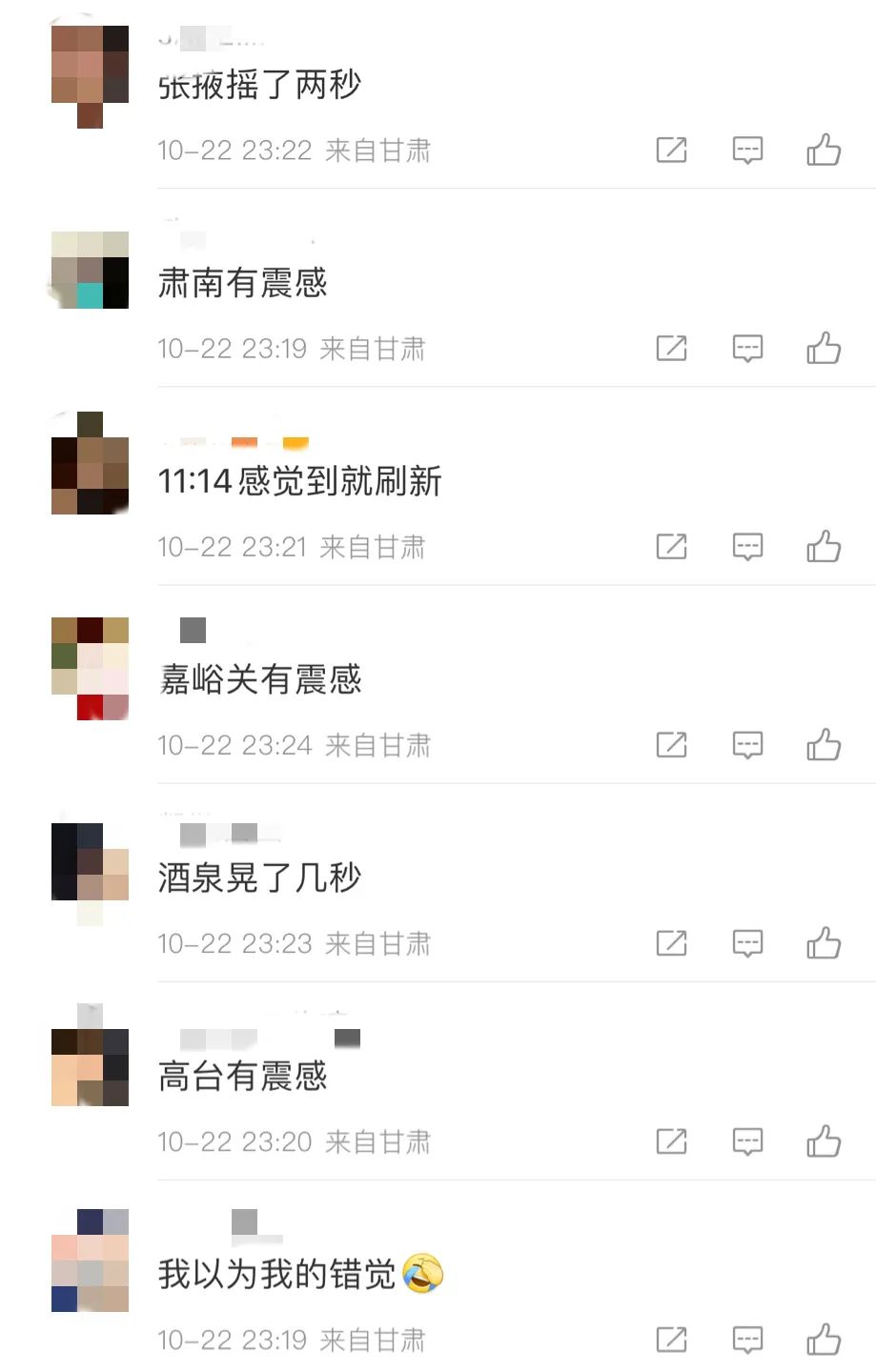
Task: Repost the comment 酒泉晃了几秒
Action: pyautogui.click(x=671, y=942)
